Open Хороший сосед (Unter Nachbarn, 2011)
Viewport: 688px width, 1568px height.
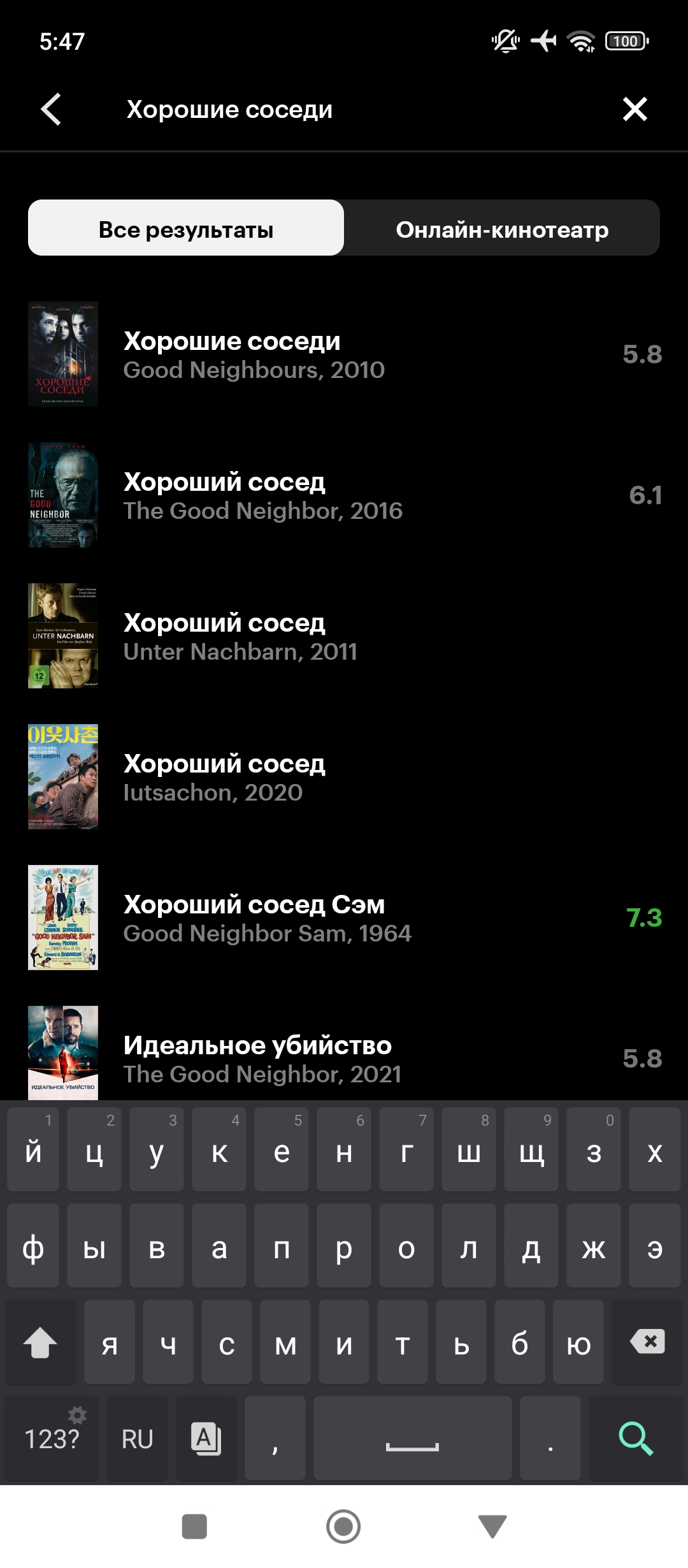click(344, 636)
